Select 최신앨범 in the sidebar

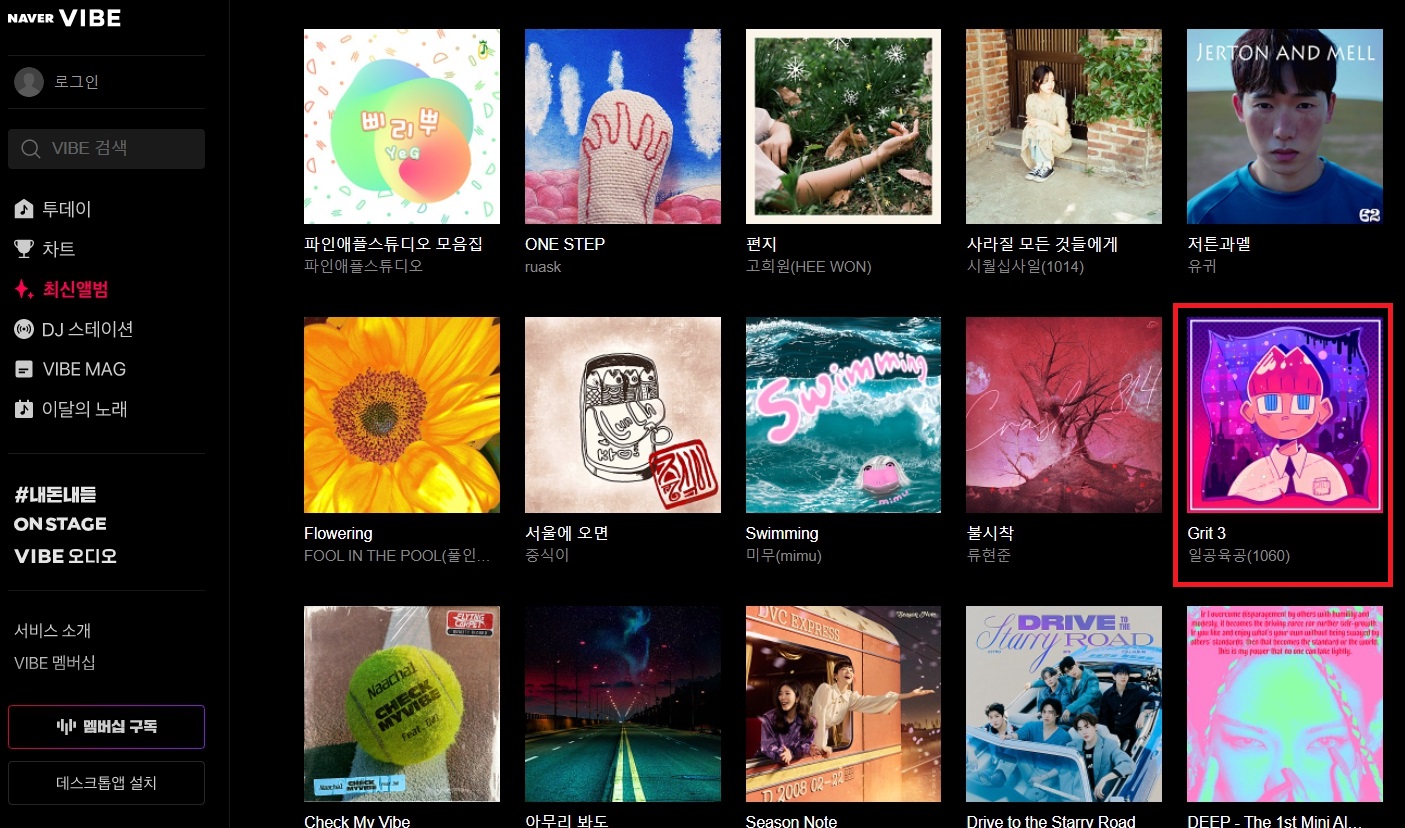(74, 289)
